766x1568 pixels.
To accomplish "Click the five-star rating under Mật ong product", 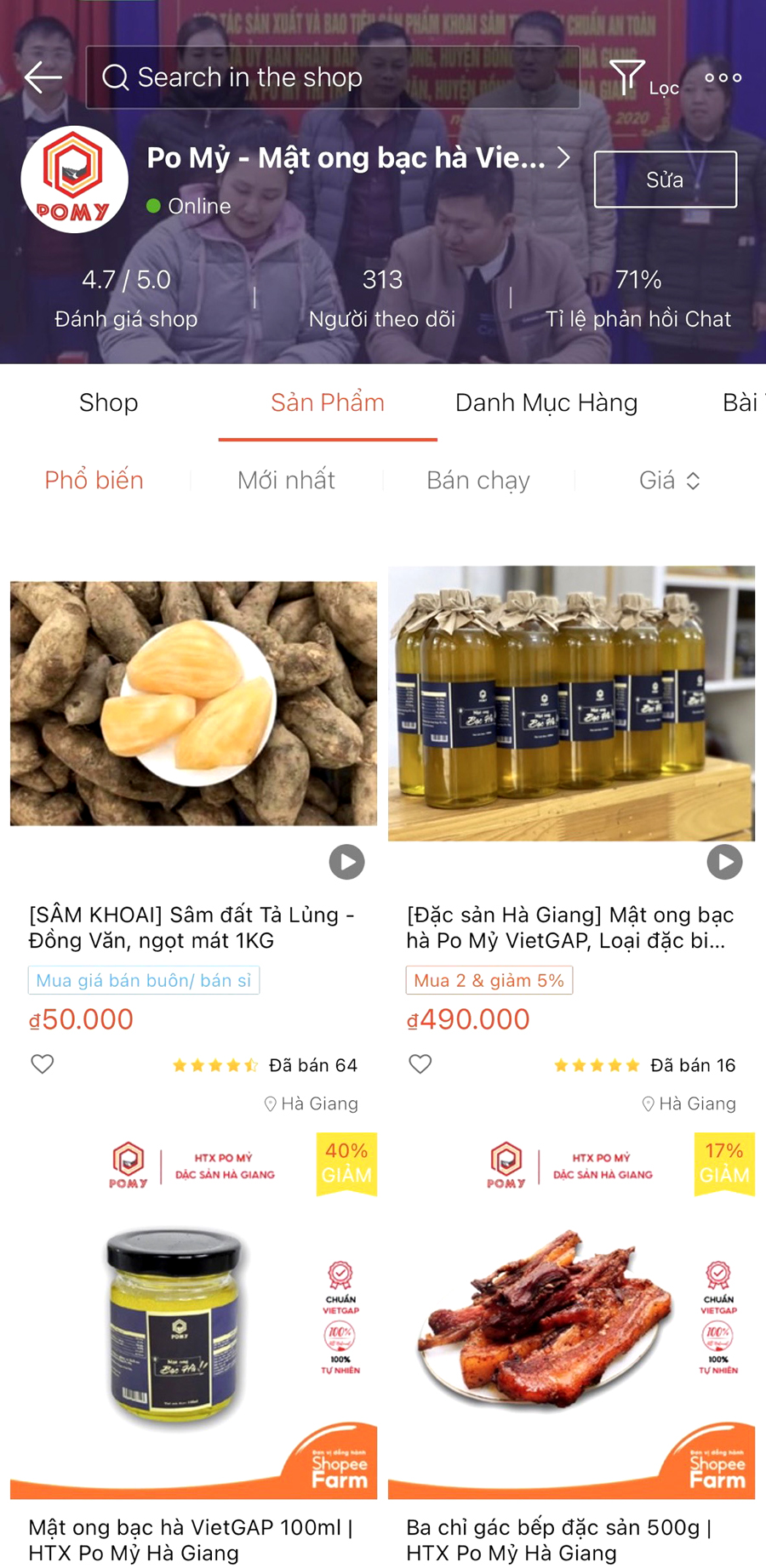I will 596,1064.
